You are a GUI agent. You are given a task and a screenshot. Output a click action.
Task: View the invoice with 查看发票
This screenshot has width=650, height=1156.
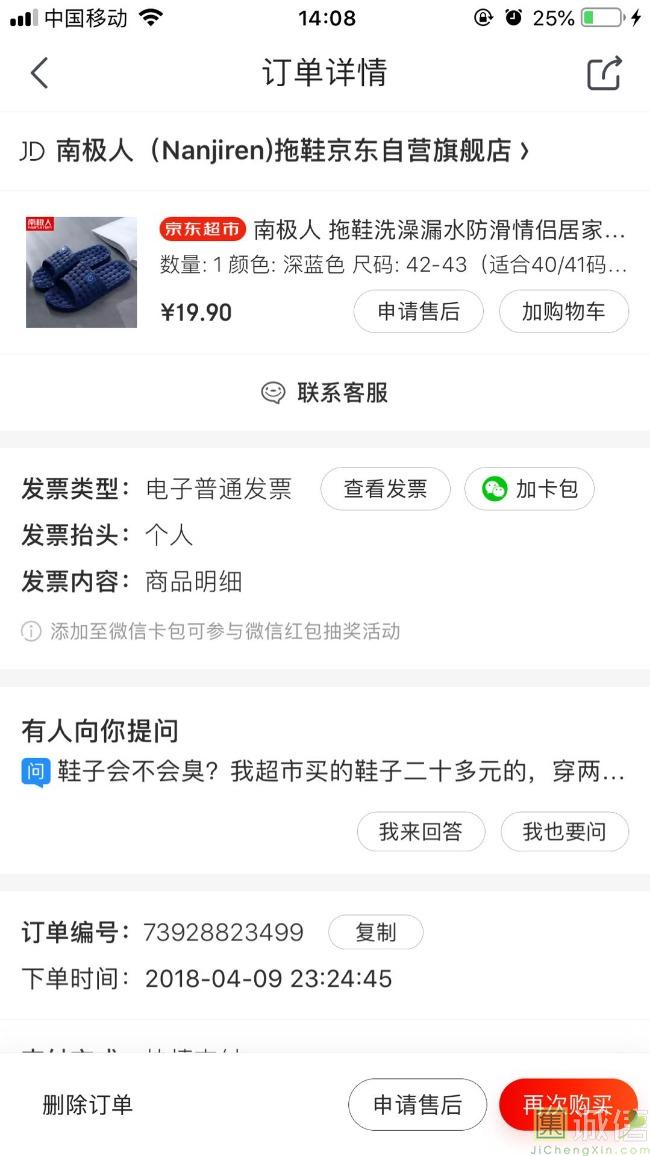click(385, 489)
